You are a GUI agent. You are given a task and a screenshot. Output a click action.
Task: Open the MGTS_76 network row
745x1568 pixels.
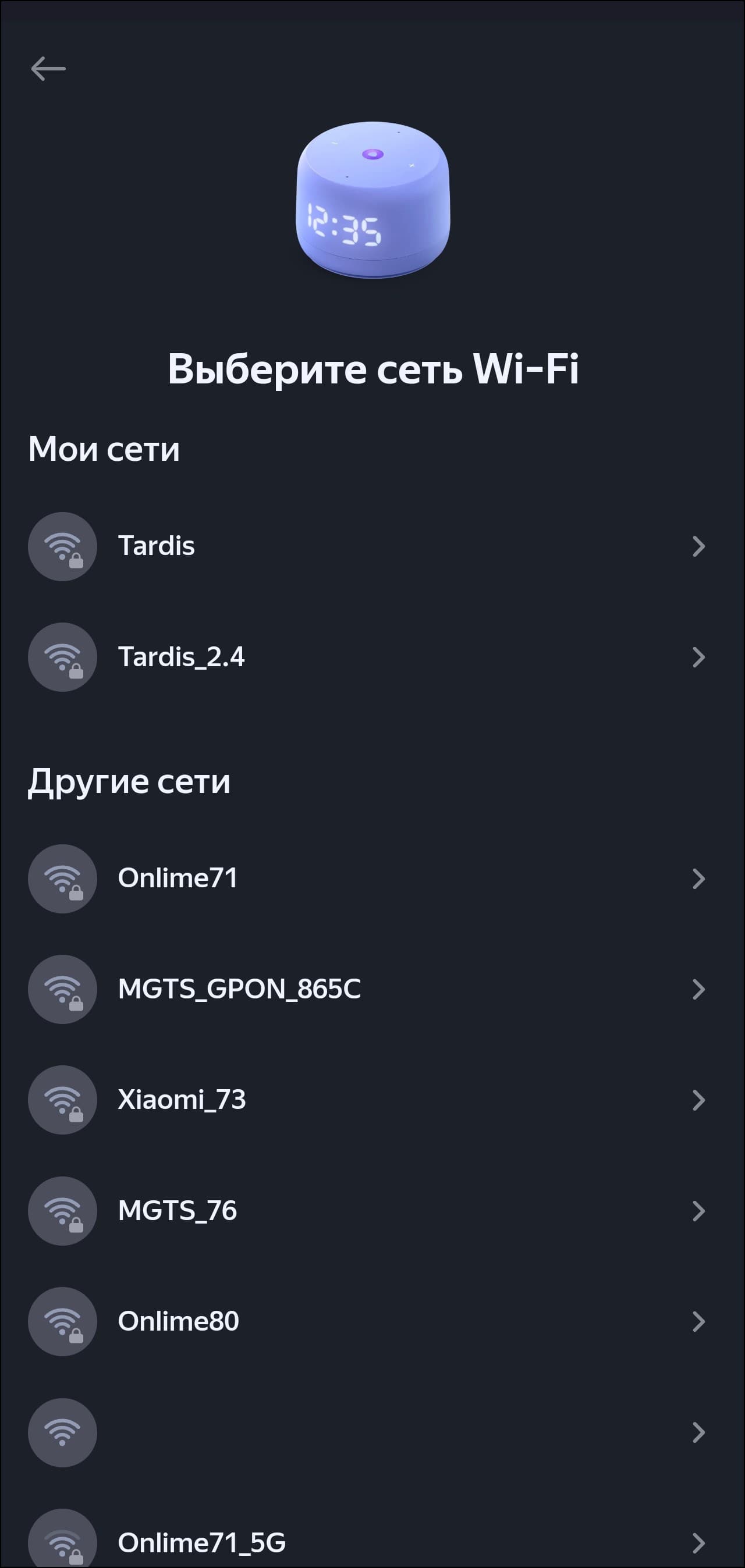point(371,1211)
